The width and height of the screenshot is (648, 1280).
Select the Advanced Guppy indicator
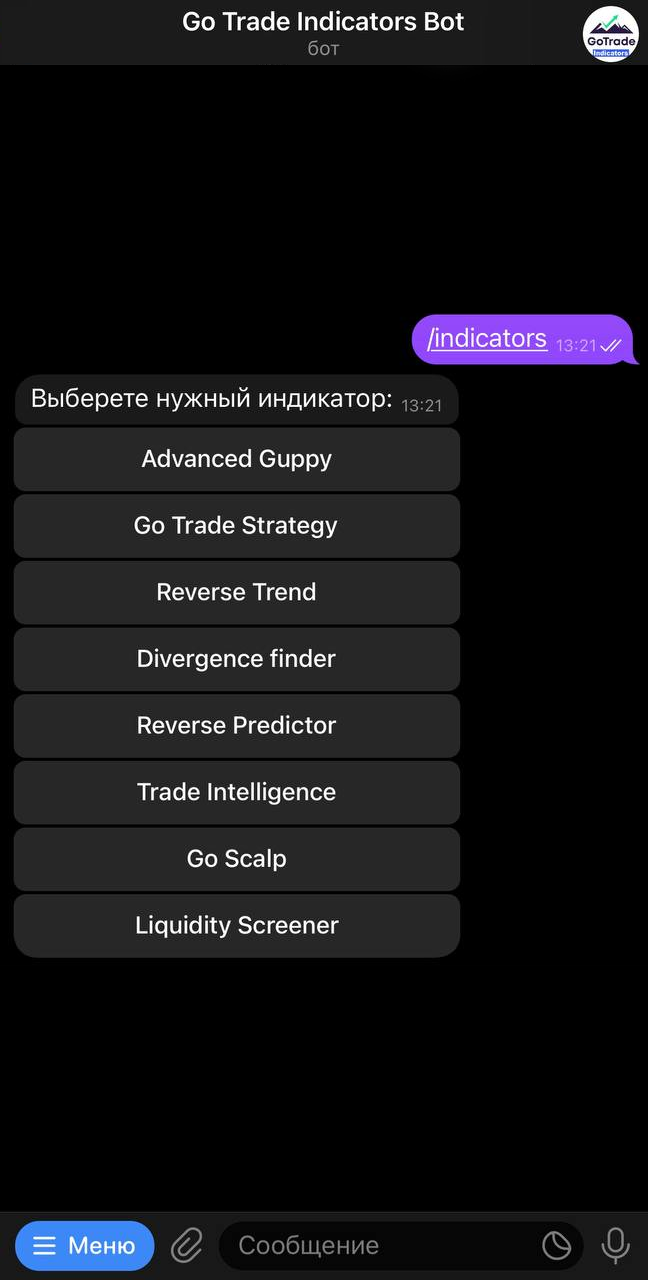coord(237,459)
